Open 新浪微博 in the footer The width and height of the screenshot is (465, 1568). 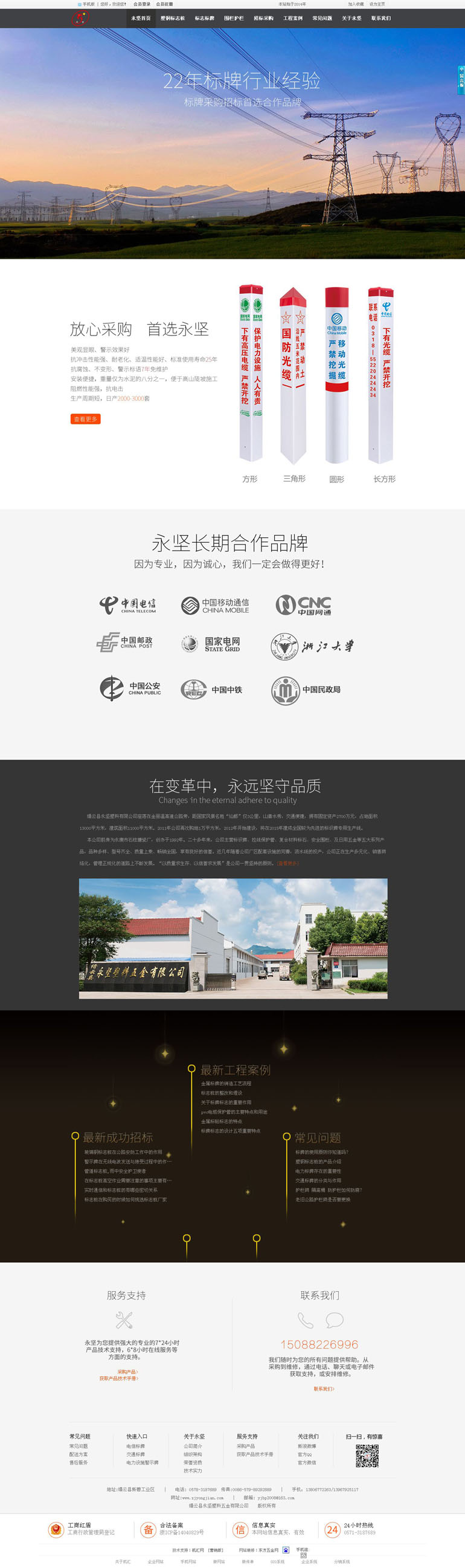[306, 1446]
